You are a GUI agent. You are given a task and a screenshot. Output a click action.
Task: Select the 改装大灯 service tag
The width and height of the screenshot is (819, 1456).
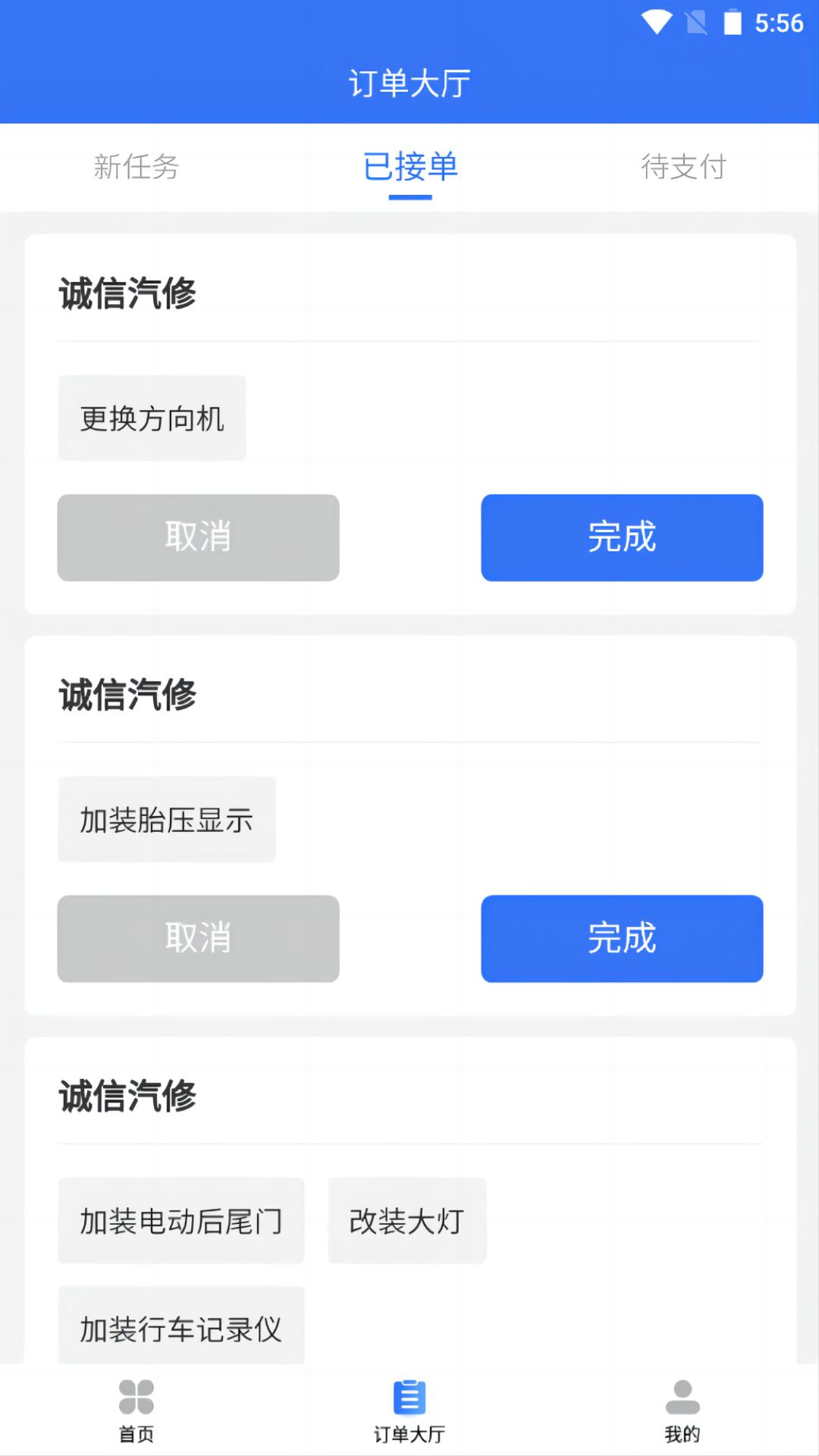click(x=406, y=1221)
